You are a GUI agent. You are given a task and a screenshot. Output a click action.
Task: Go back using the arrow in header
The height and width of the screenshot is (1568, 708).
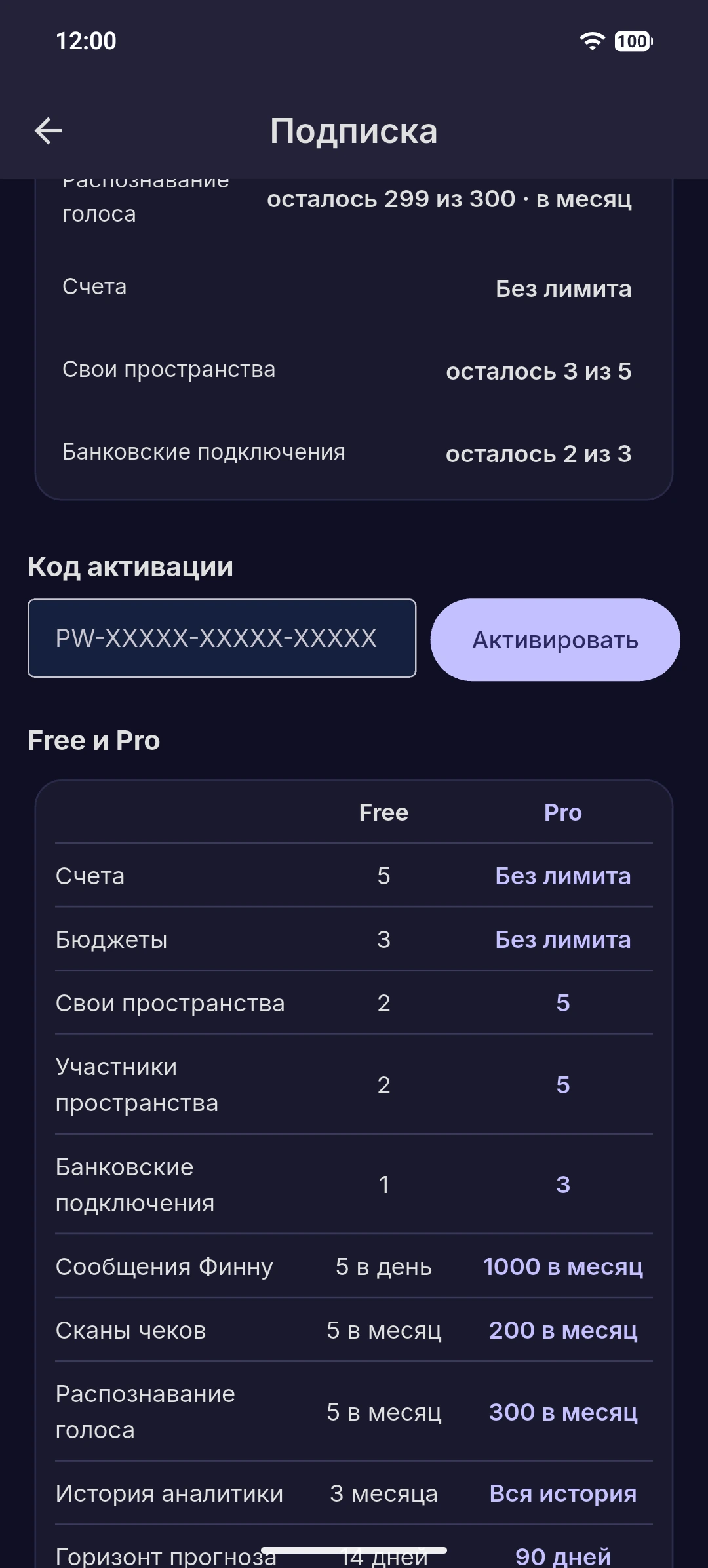point(49,131)
